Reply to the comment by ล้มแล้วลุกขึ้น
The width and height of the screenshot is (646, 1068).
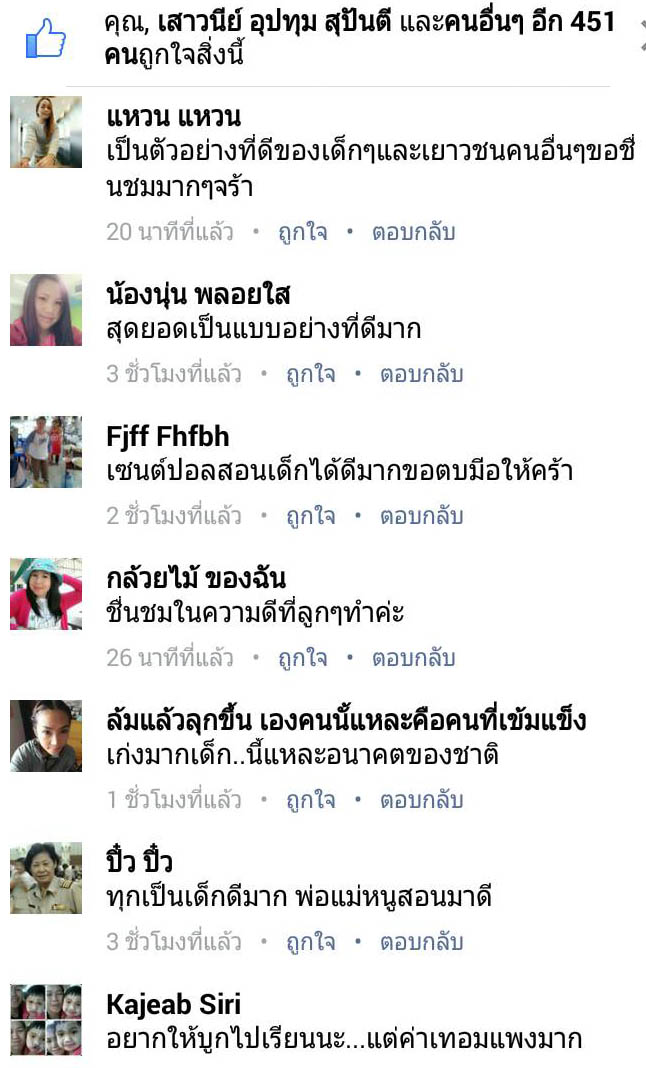tap(422, 800)
